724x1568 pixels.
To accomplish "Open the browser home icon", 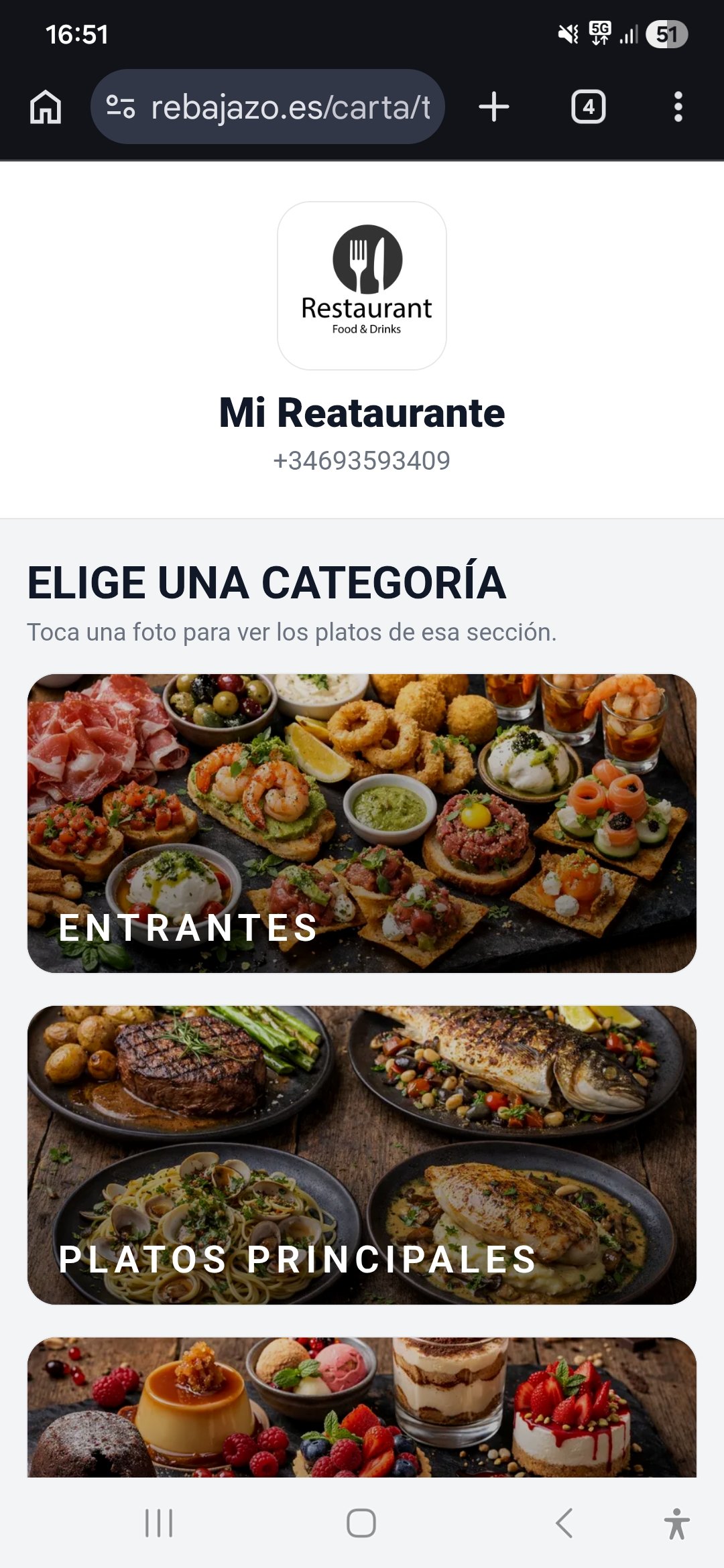I will click(46, 107).
